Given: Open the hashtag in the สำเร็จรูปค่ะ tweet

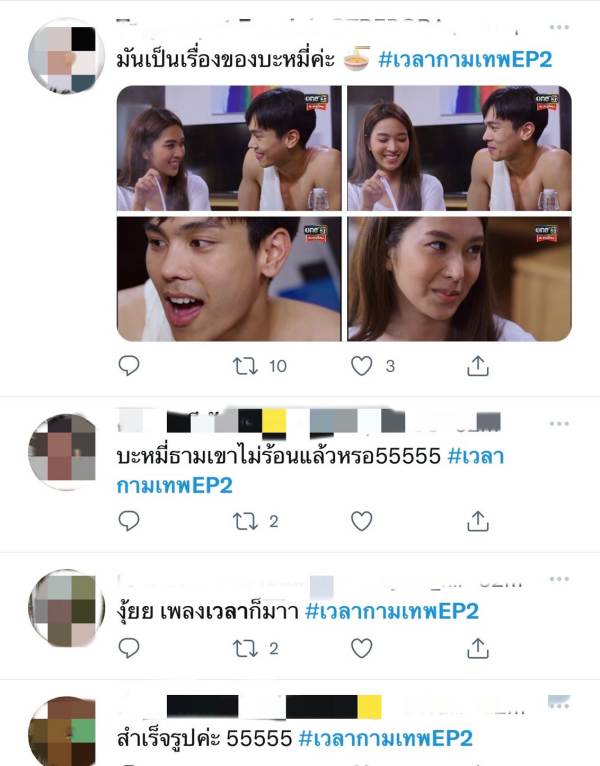Looking at the screenshot, I should point(384,739).
